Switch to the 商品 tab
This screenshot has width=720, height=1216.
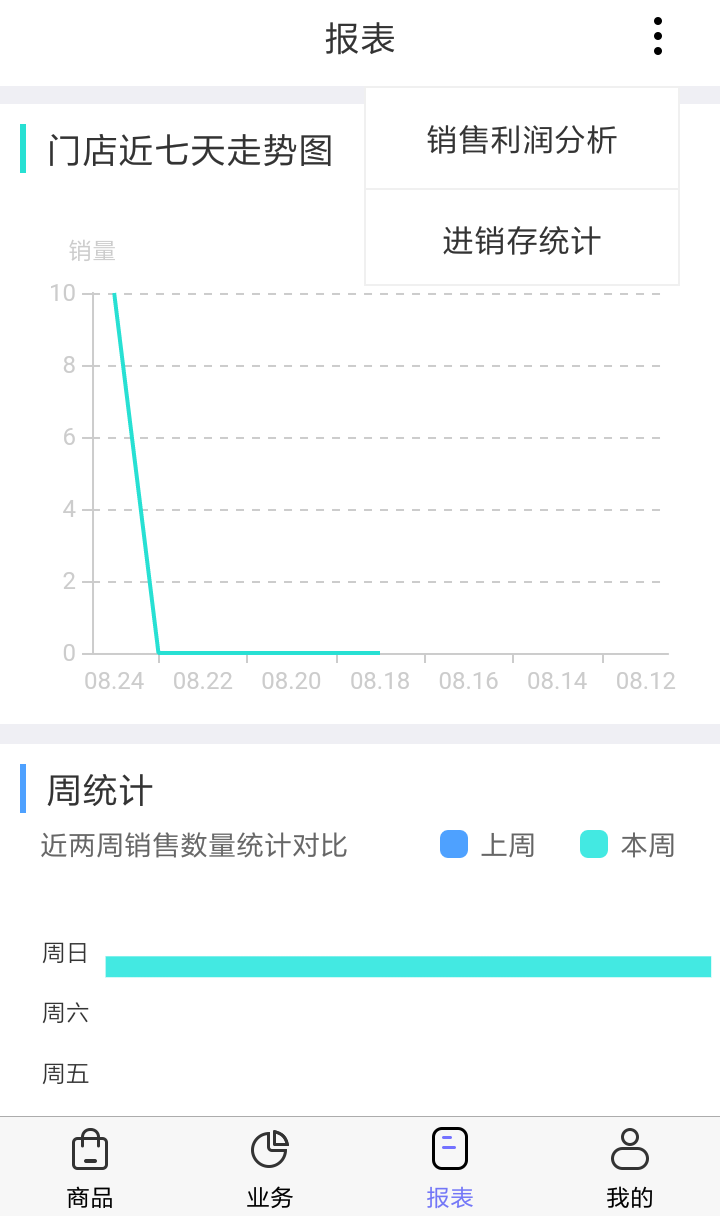(x=90, y=1167)
